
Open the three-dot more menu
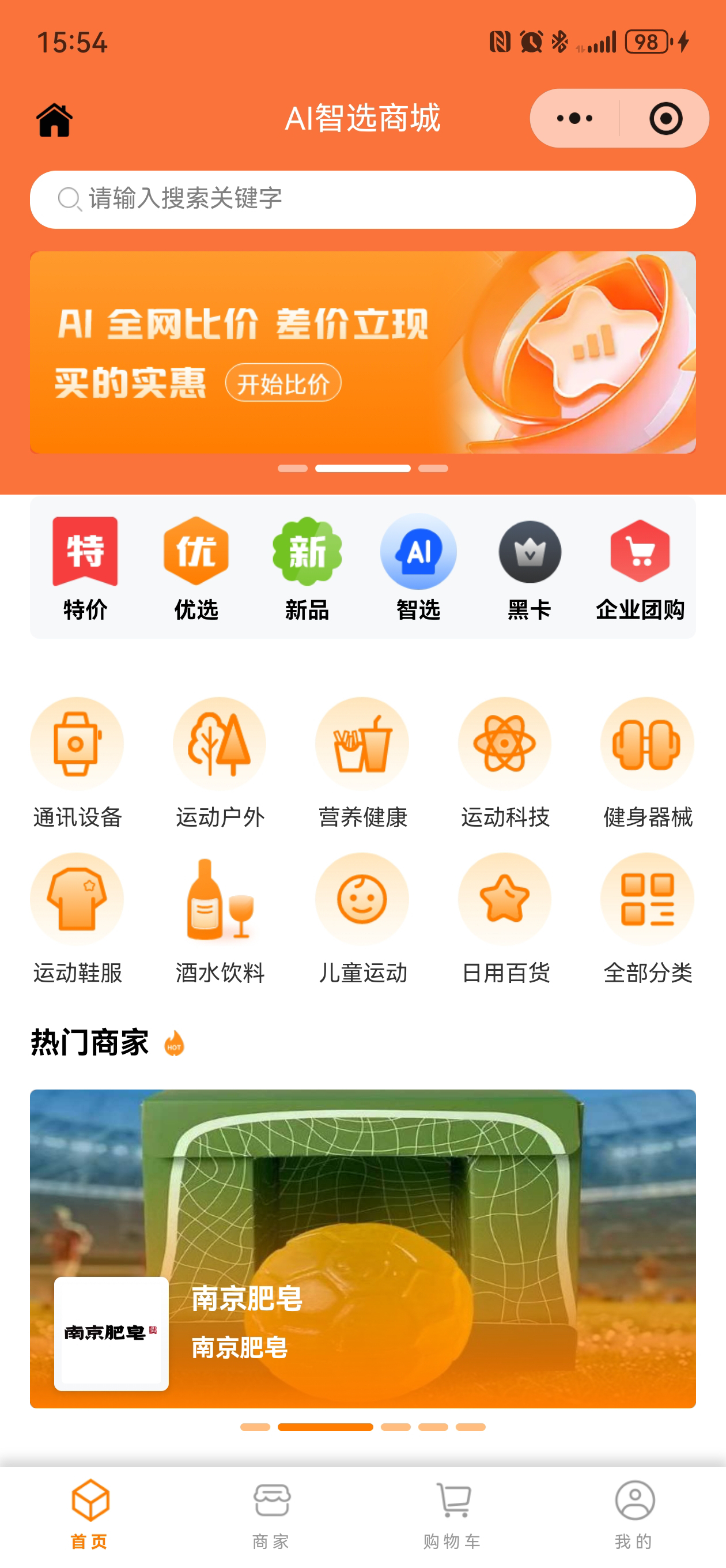574,118
